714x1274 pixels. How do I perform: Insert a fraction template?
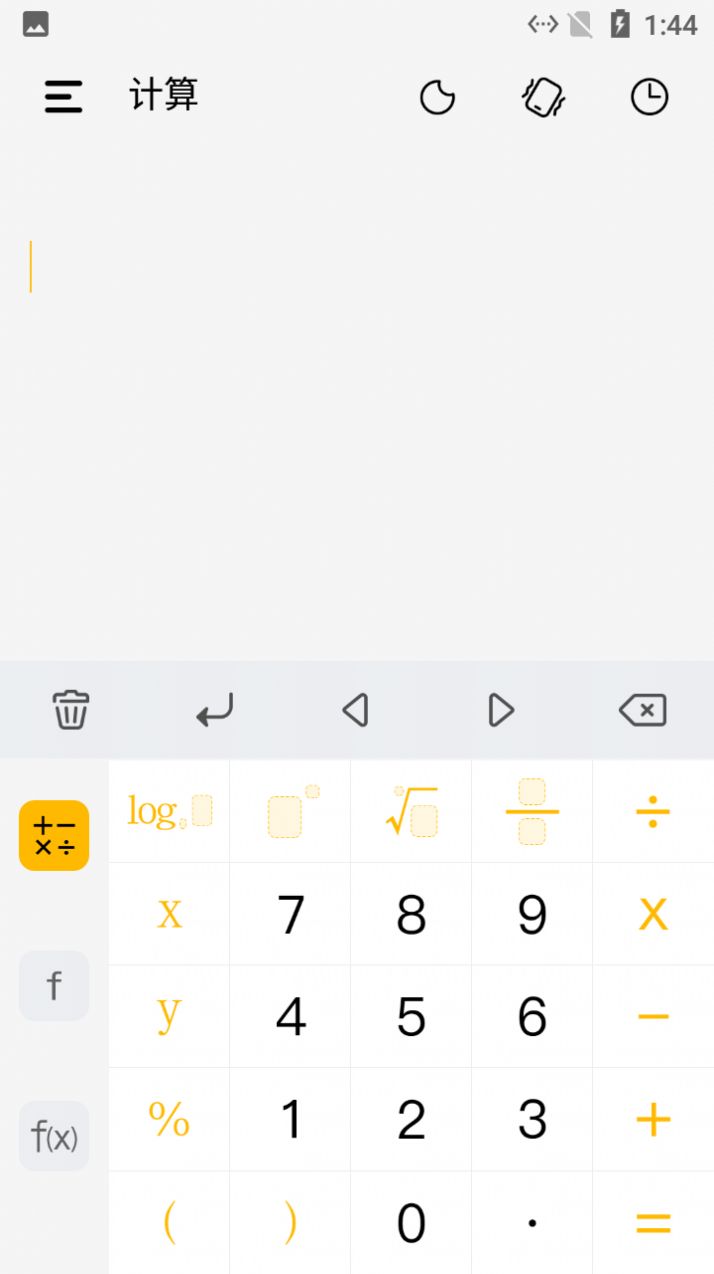532,811
